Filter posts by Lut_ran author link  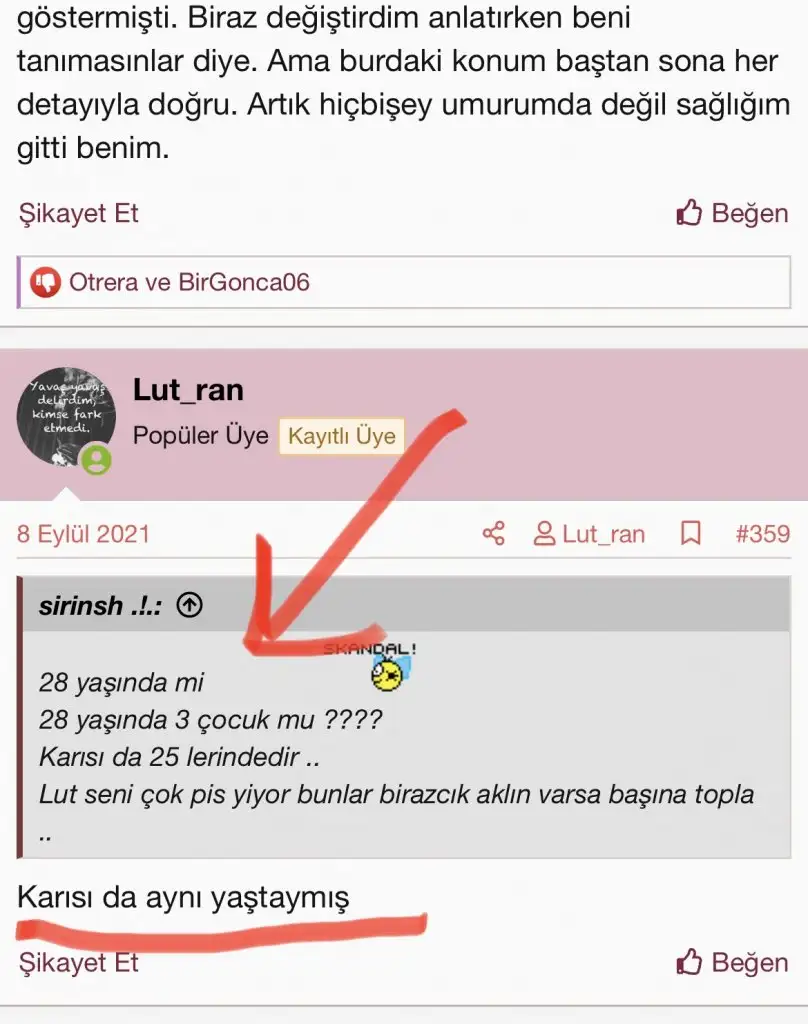590,534
